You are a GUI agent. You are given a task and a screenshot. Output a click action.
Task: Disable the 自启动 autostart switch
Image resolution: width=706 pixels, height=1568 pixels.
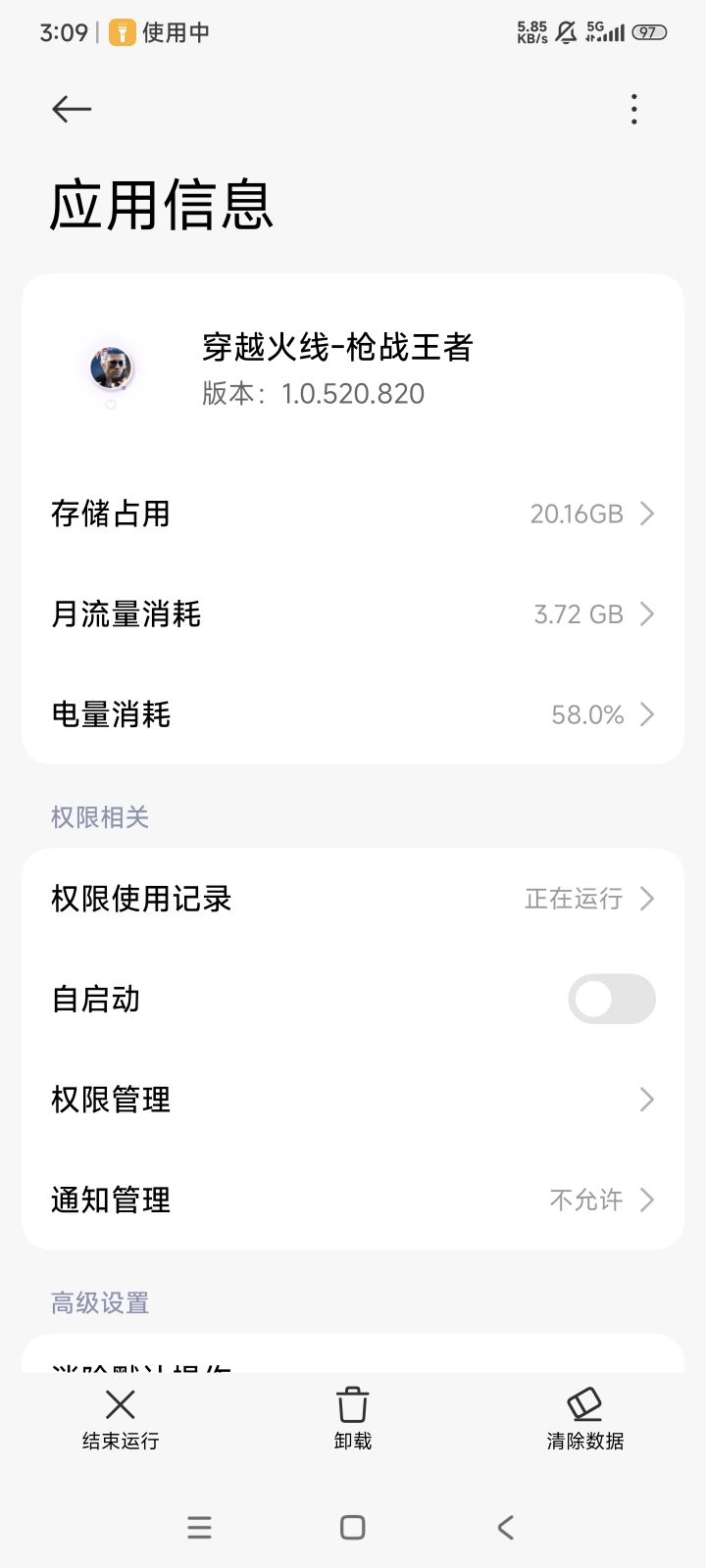(611, 999)
